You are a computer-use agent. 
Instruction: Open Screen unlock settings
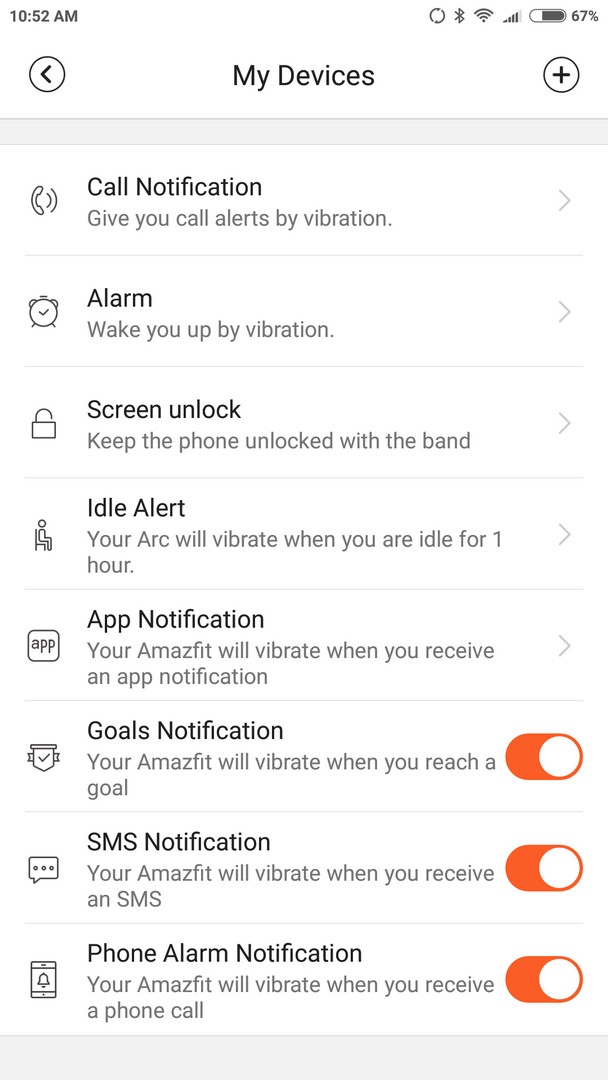click(x=304, y=423)
